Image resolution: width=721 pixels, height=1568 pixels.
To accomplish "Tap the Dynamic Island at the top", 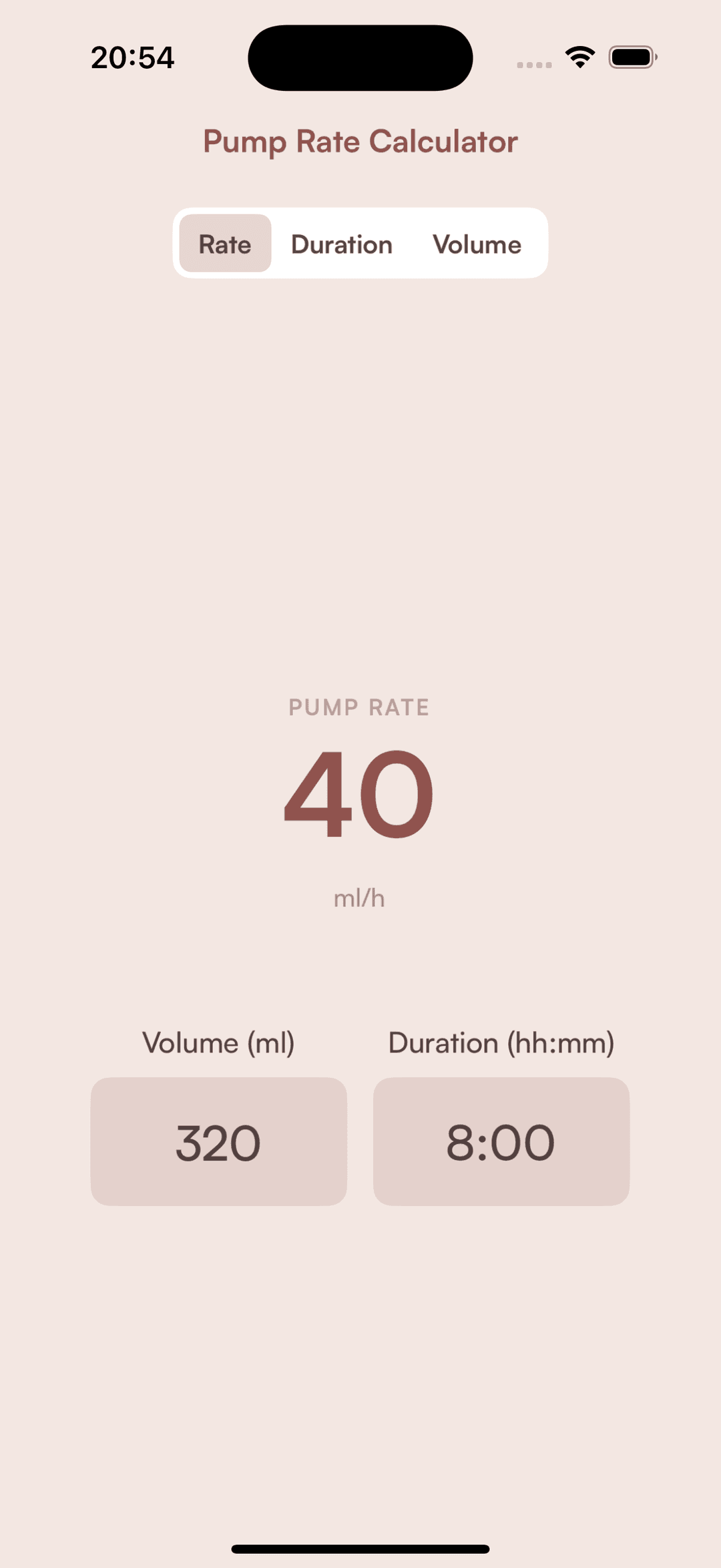I will click(x=360, y=57).
